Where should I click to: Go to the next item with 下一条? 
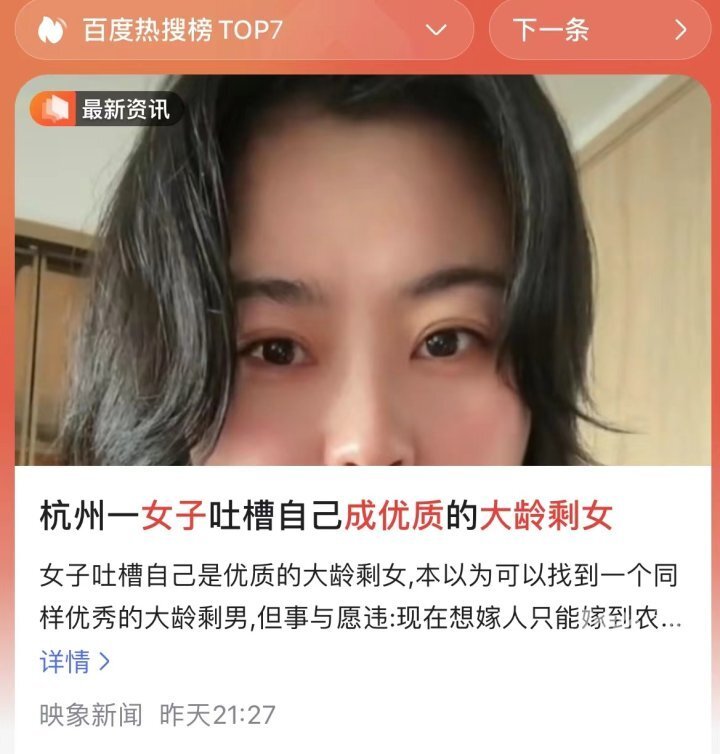(x=600, y=30)
